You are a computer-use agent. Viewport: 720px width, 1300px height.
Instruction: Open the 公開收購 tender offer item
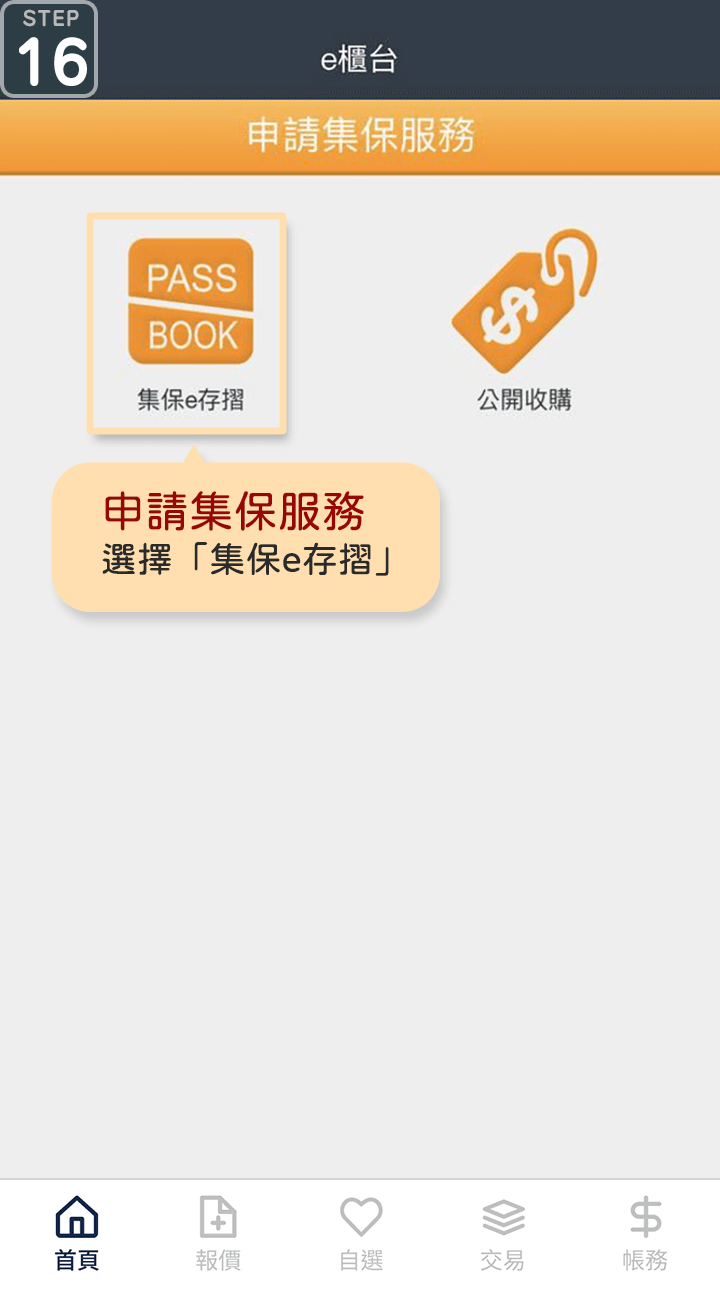[524, 320]
